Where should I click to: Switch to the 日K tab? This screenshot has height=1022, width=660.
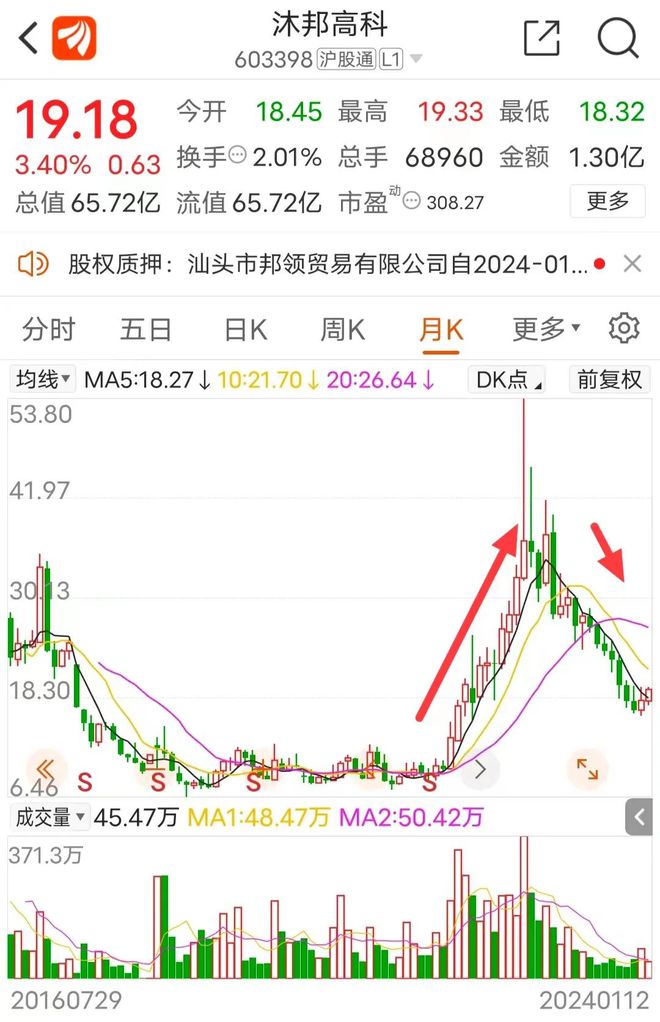(245, 329)
